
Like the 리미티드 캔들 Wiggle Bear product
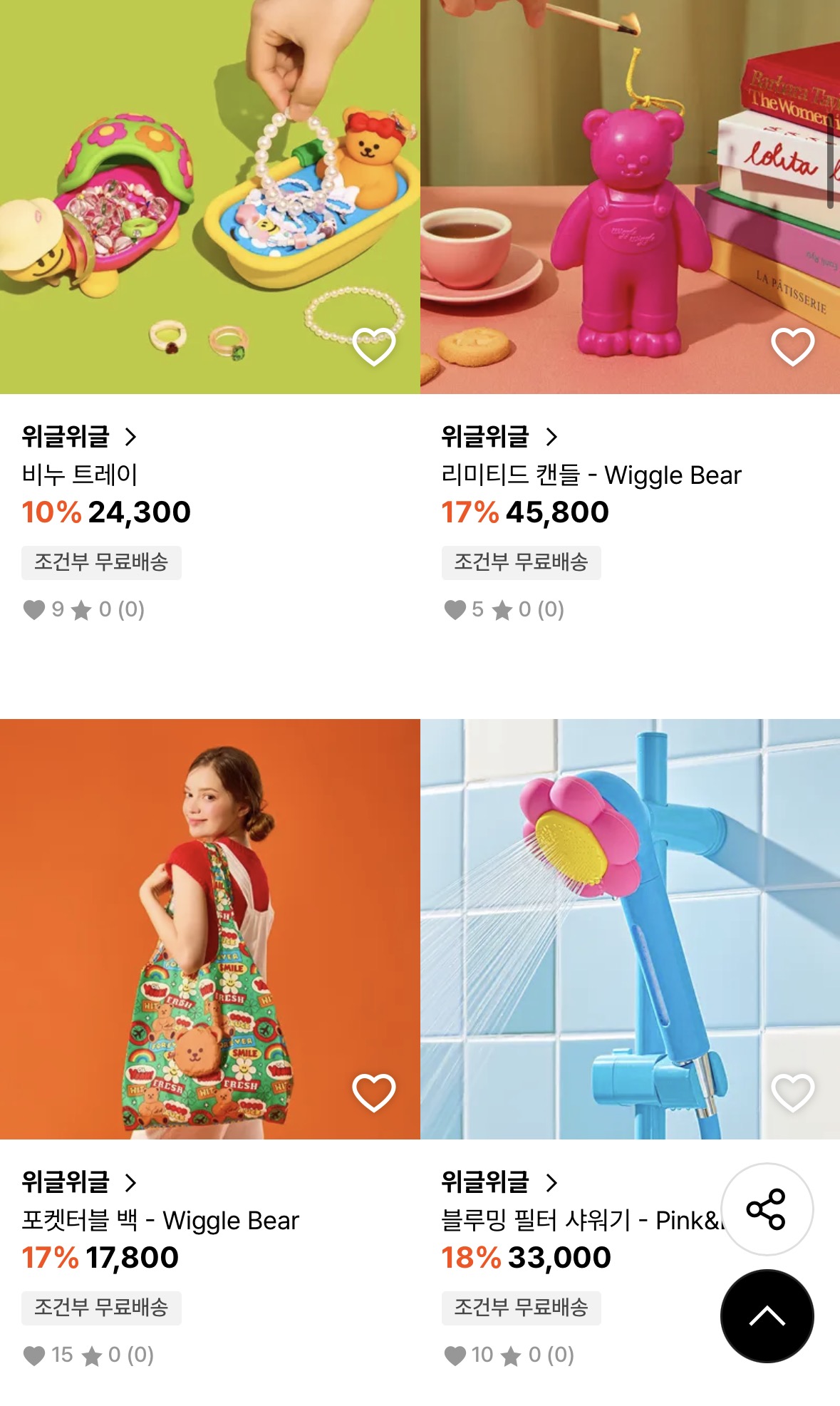(792, 346)
